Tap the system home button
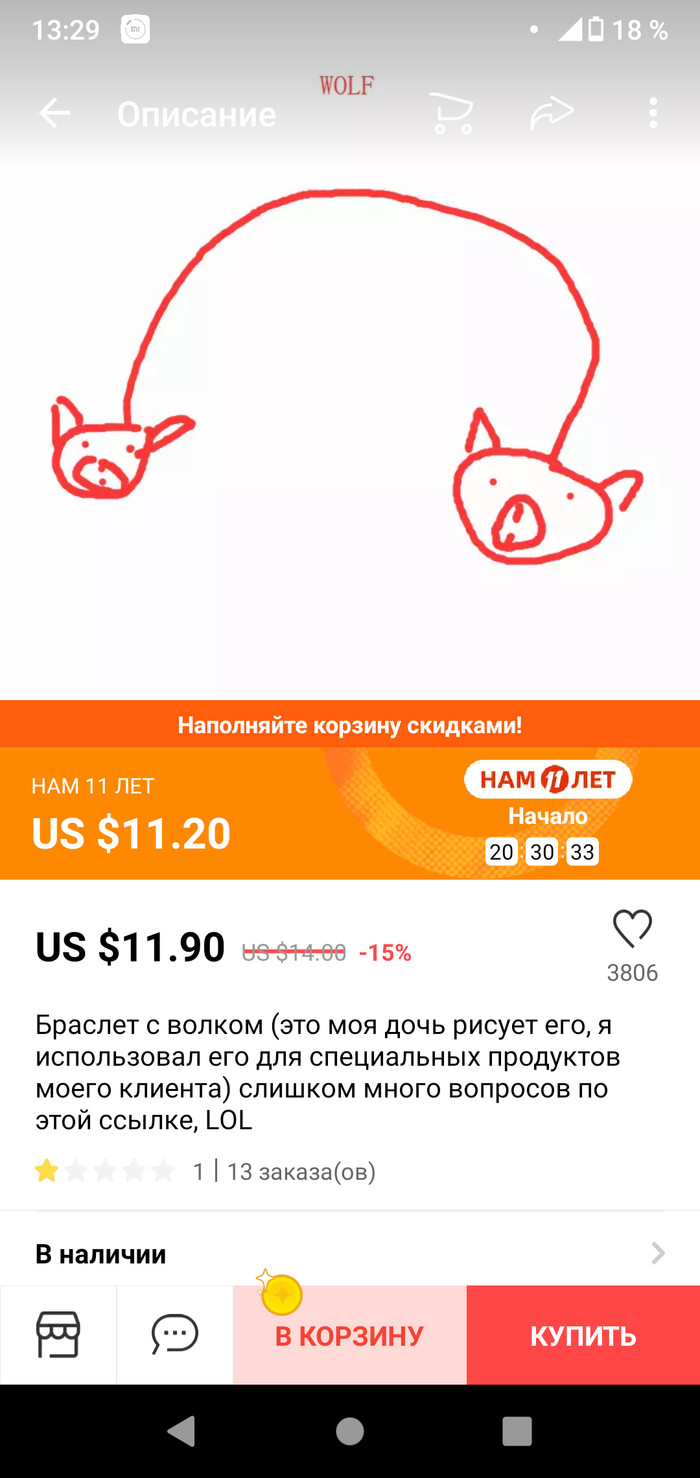The image size is (700, 1478). (x=350, y=1431)
